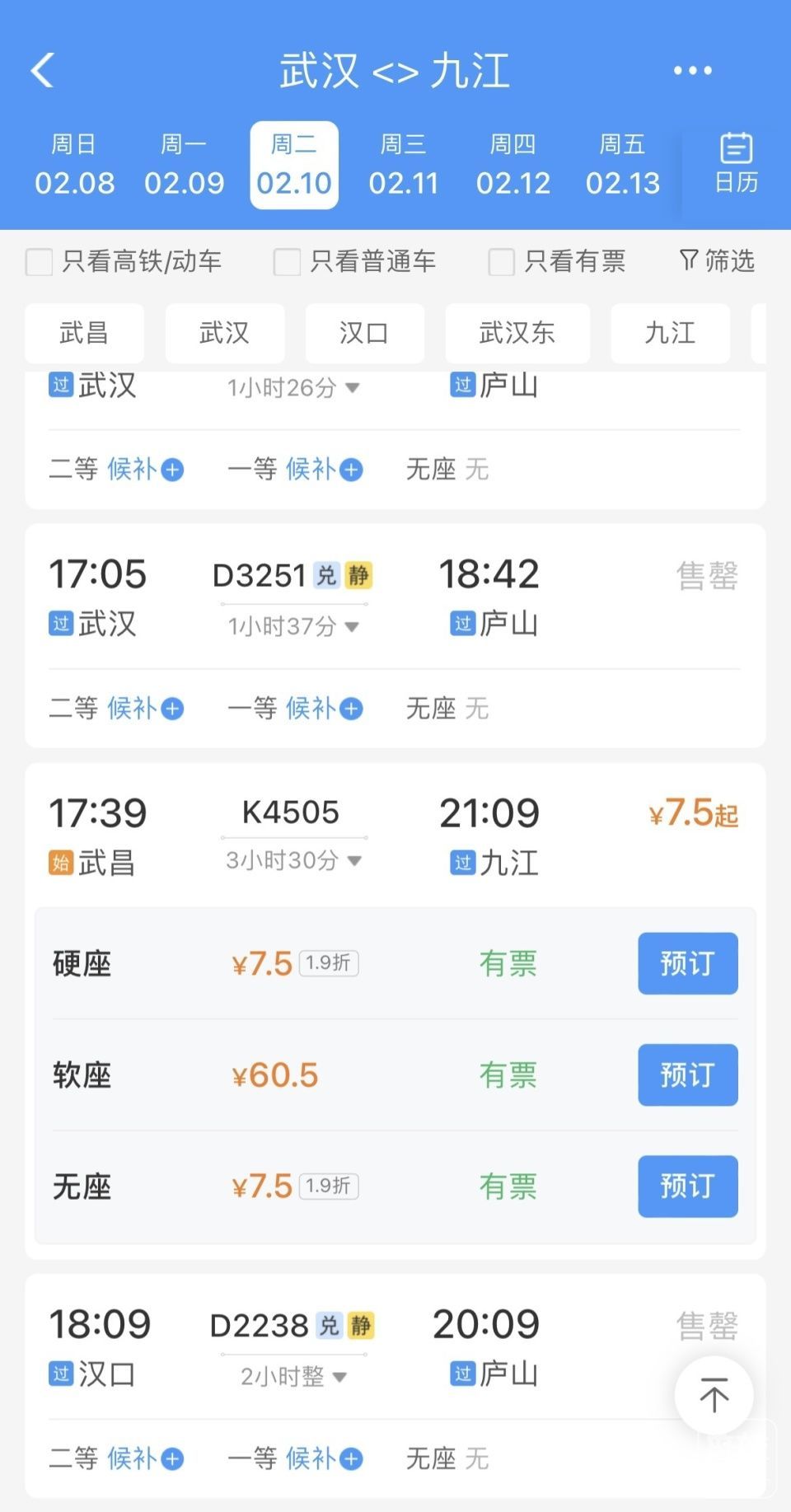Open the three-dot overflow menu
Screen dimensions: 791x1512
pyautogui.click(x=692, y=70)
